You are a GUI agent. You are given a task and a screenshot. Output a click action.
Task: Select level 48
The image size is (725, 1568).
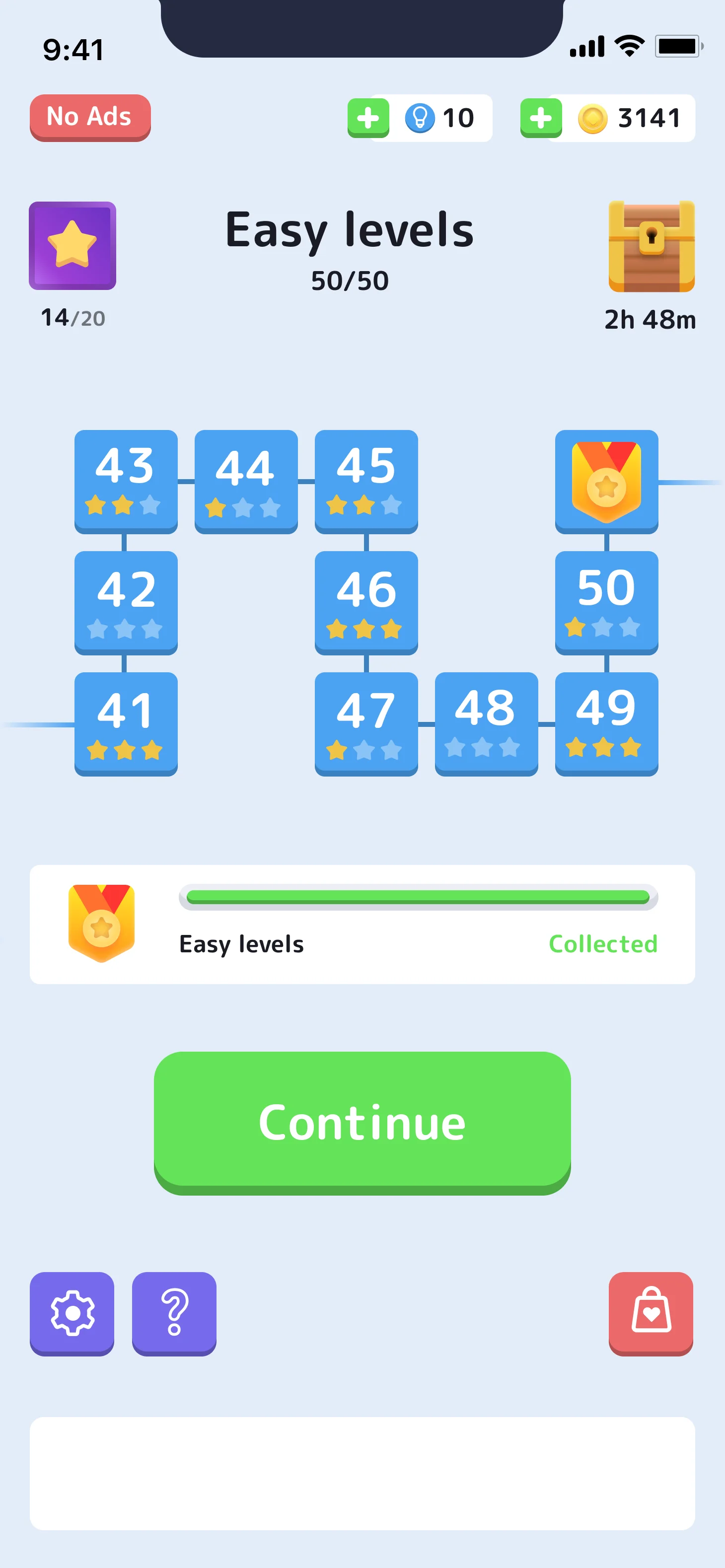pos(486,723)
